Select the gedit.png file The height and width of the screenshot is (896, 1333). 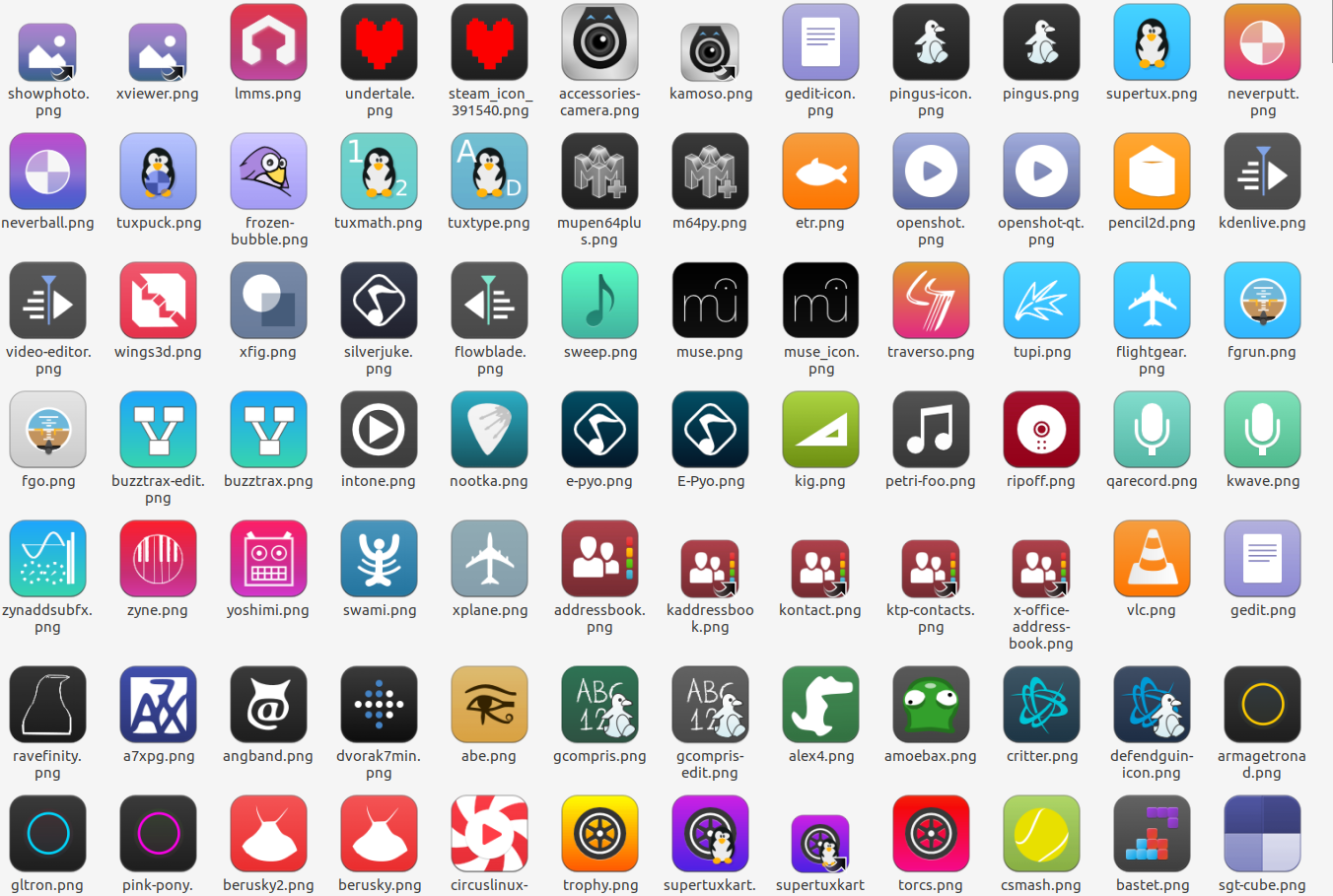[1262, 559]
